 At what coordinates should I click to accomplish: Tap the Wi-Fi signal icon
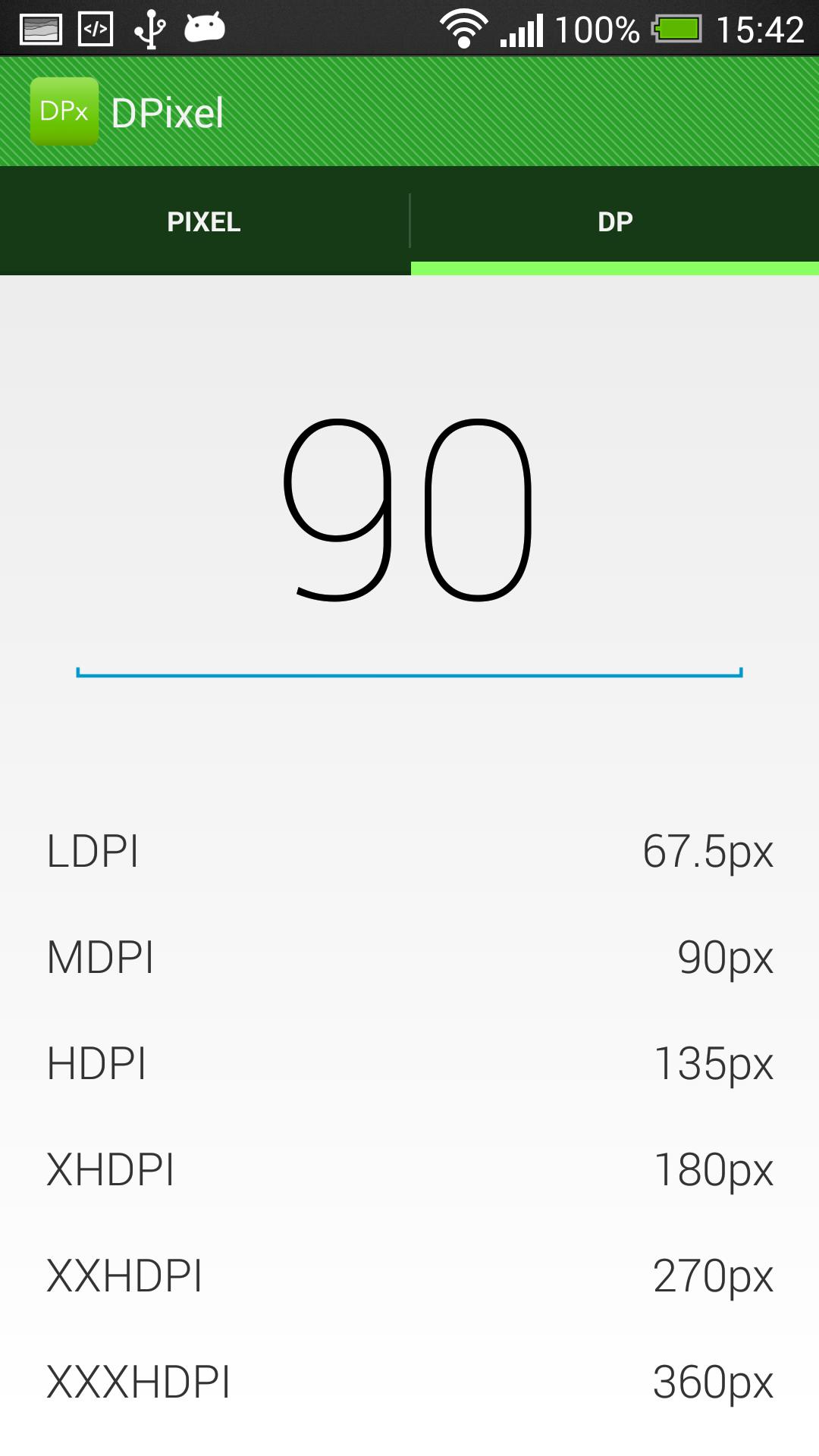click(x=464, y=27)
